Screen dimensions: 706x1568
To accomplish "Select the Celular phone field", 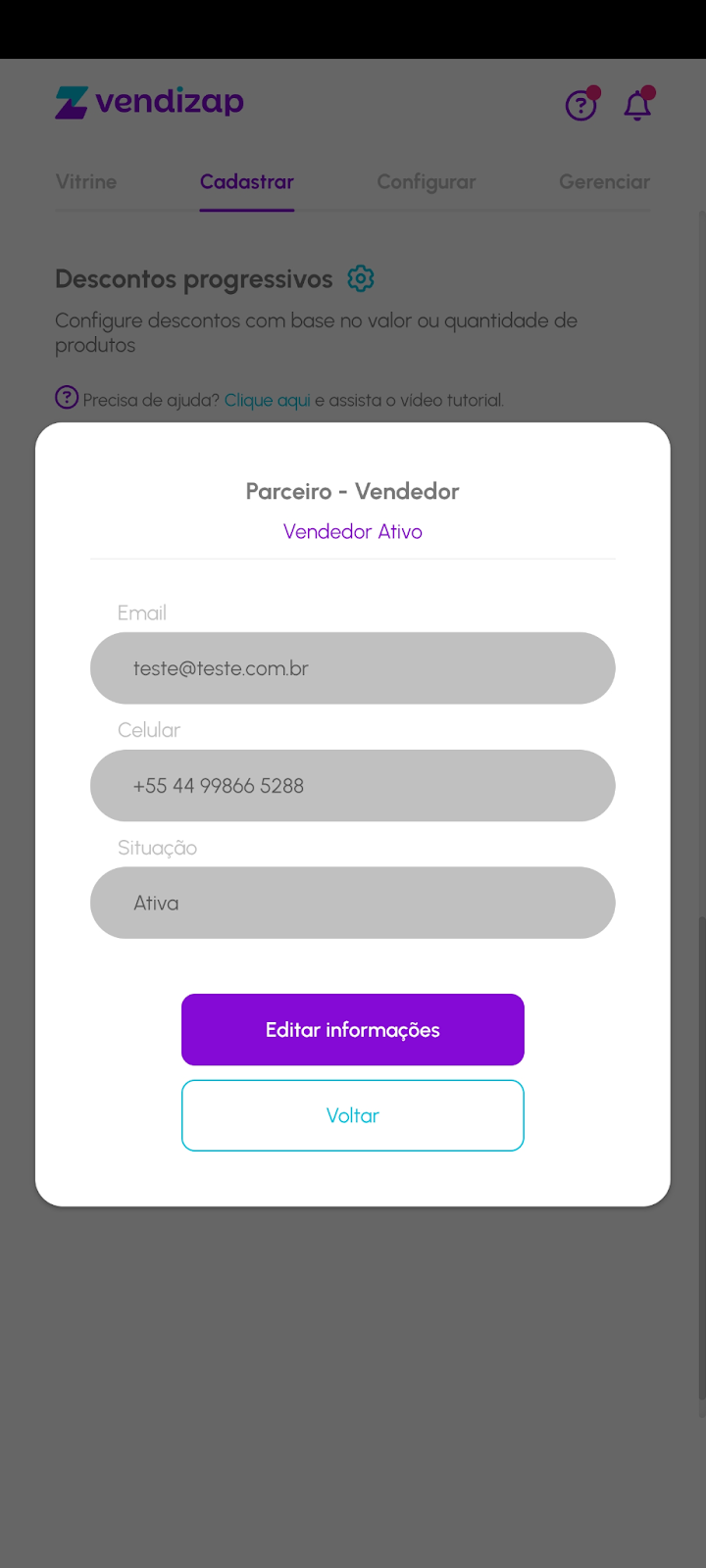I will tap(353, 786).
